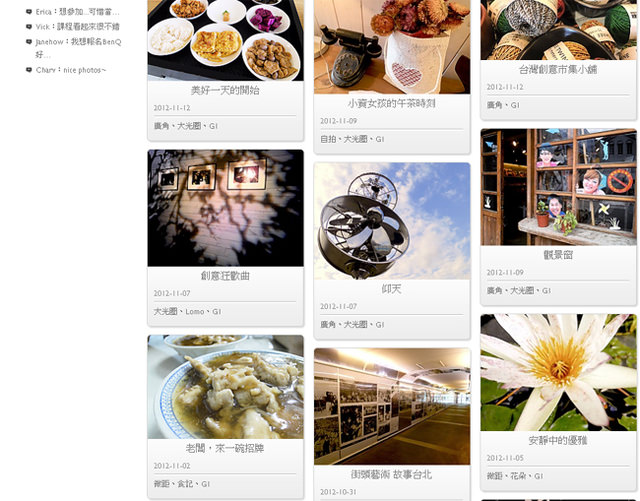Viewport: 640px width, 501px height.
Task: Open Janehow's comment about BenQ
Action: pos(77,42)
